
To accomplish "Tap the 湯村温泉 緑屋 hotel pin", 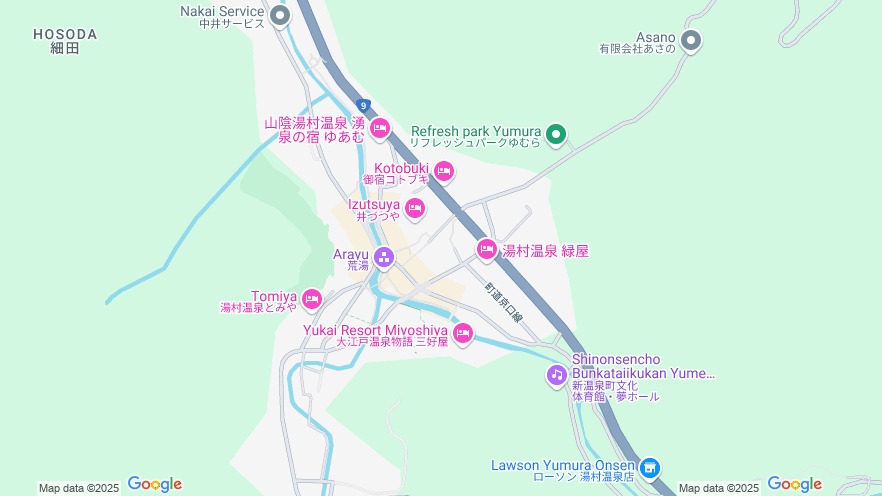I will pyautogui.click(x=487, y=249).
